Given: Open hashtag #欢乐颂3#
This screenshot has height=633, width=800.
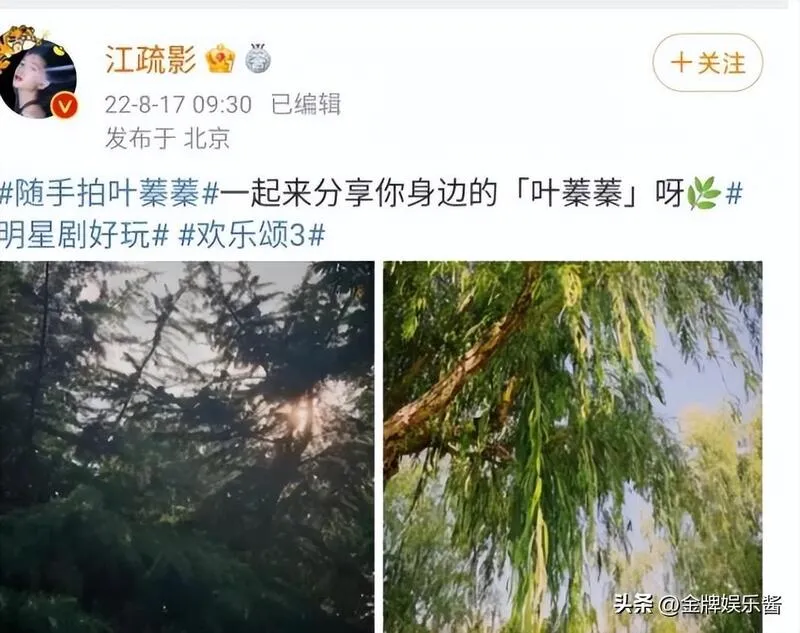Looking at the screenshot, I should [x=251, y=235].
